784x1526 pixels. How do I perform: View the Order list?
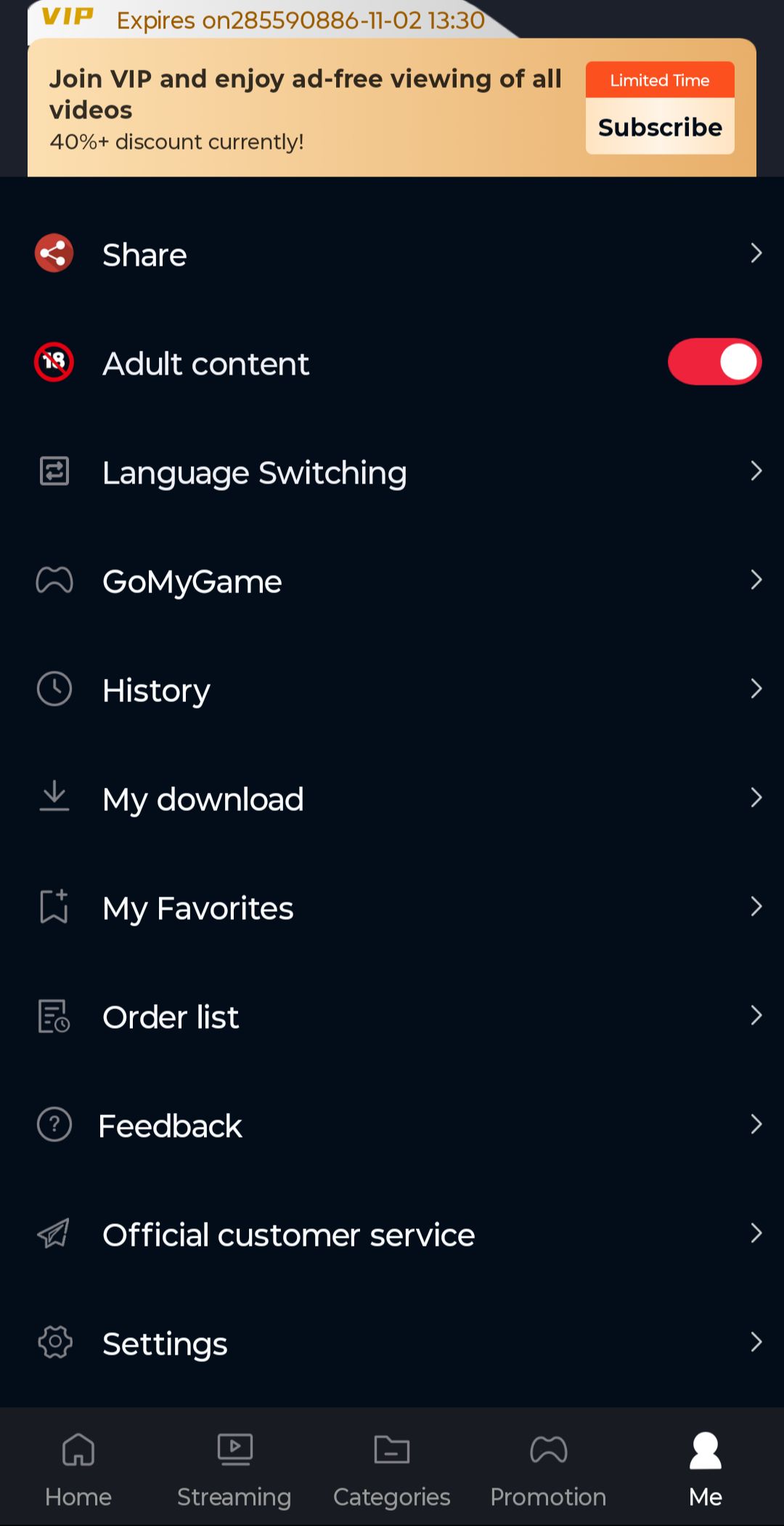click(x=392, y=1016)
